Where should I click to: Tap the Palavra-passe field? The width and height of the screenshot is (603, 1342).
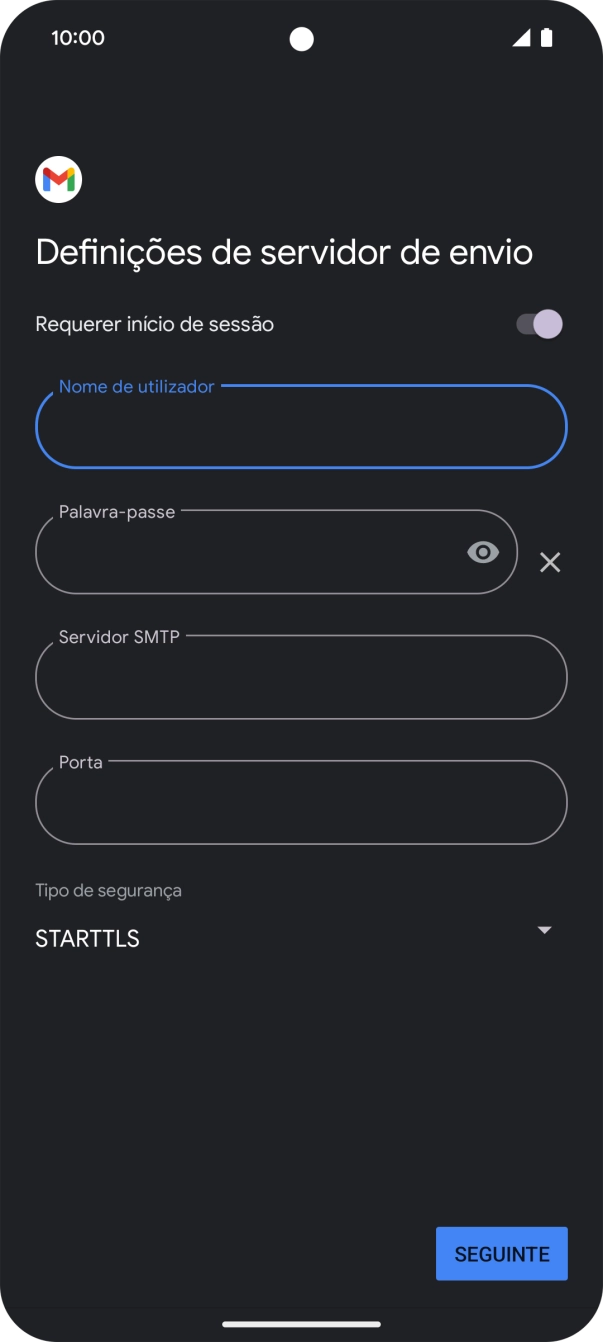point(250,553)
